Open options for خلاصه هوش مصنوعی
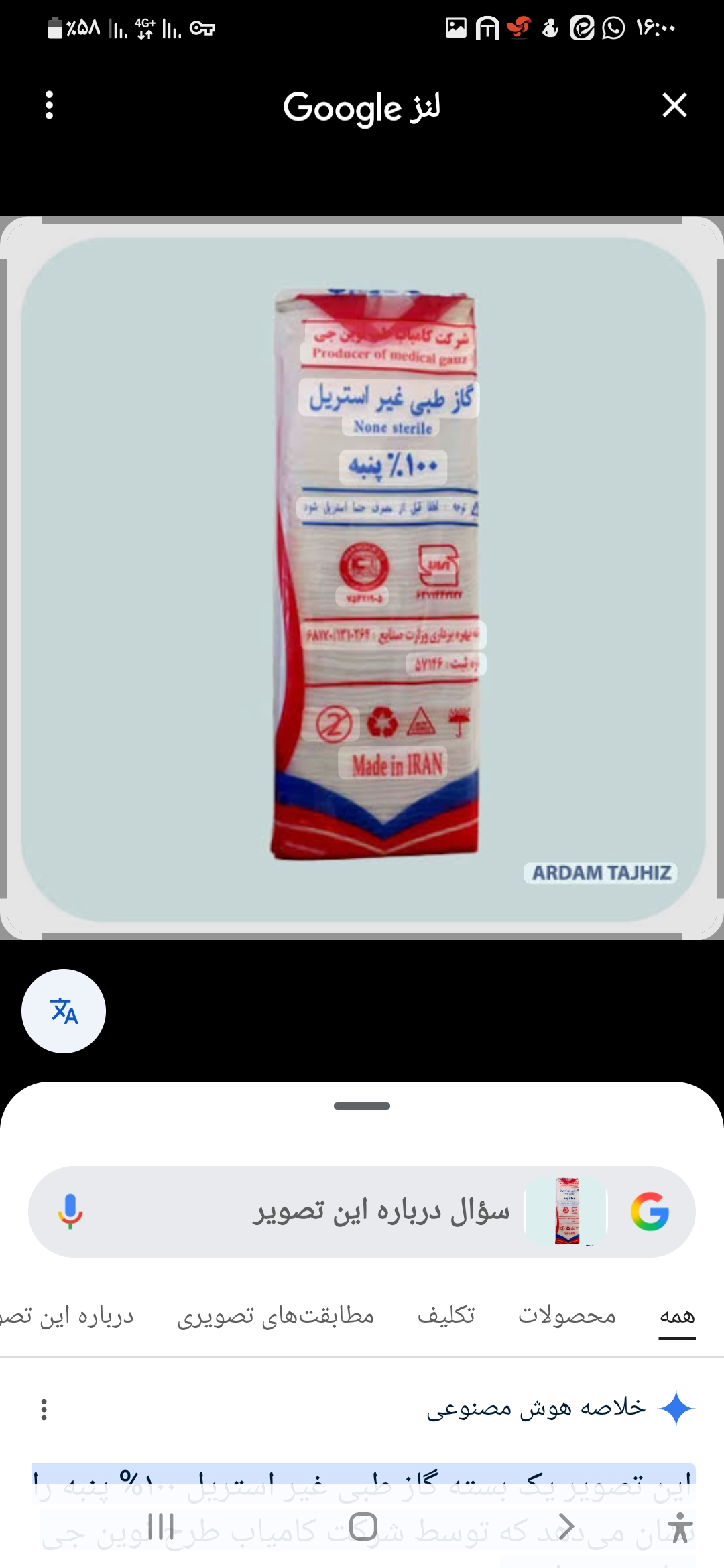Viewport: 724px width, 1568px height. click(44, 1409)
